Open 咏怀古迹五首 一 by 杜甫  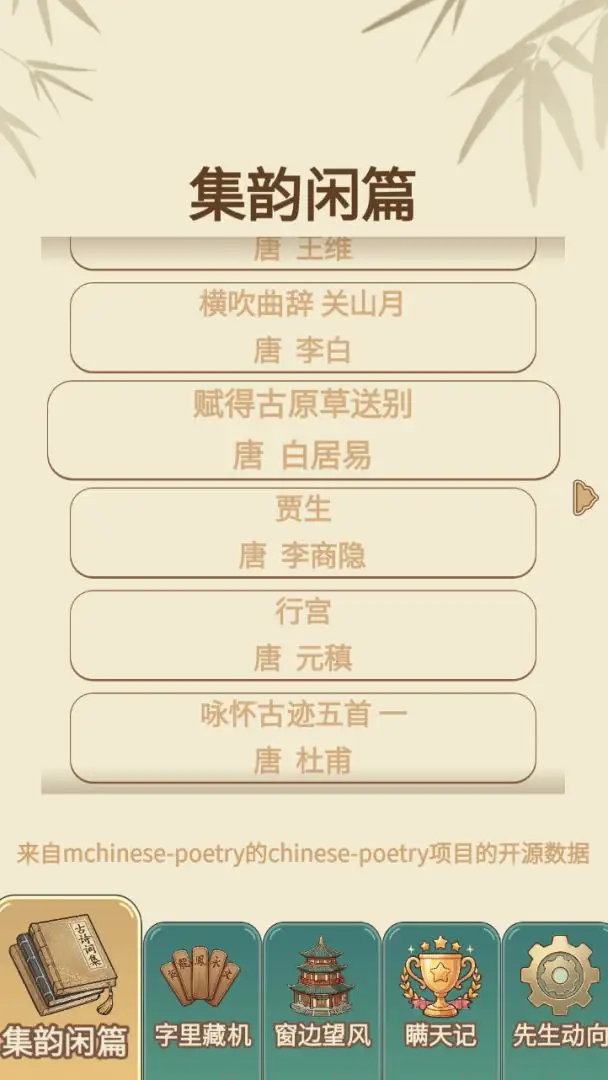point(303,737)
